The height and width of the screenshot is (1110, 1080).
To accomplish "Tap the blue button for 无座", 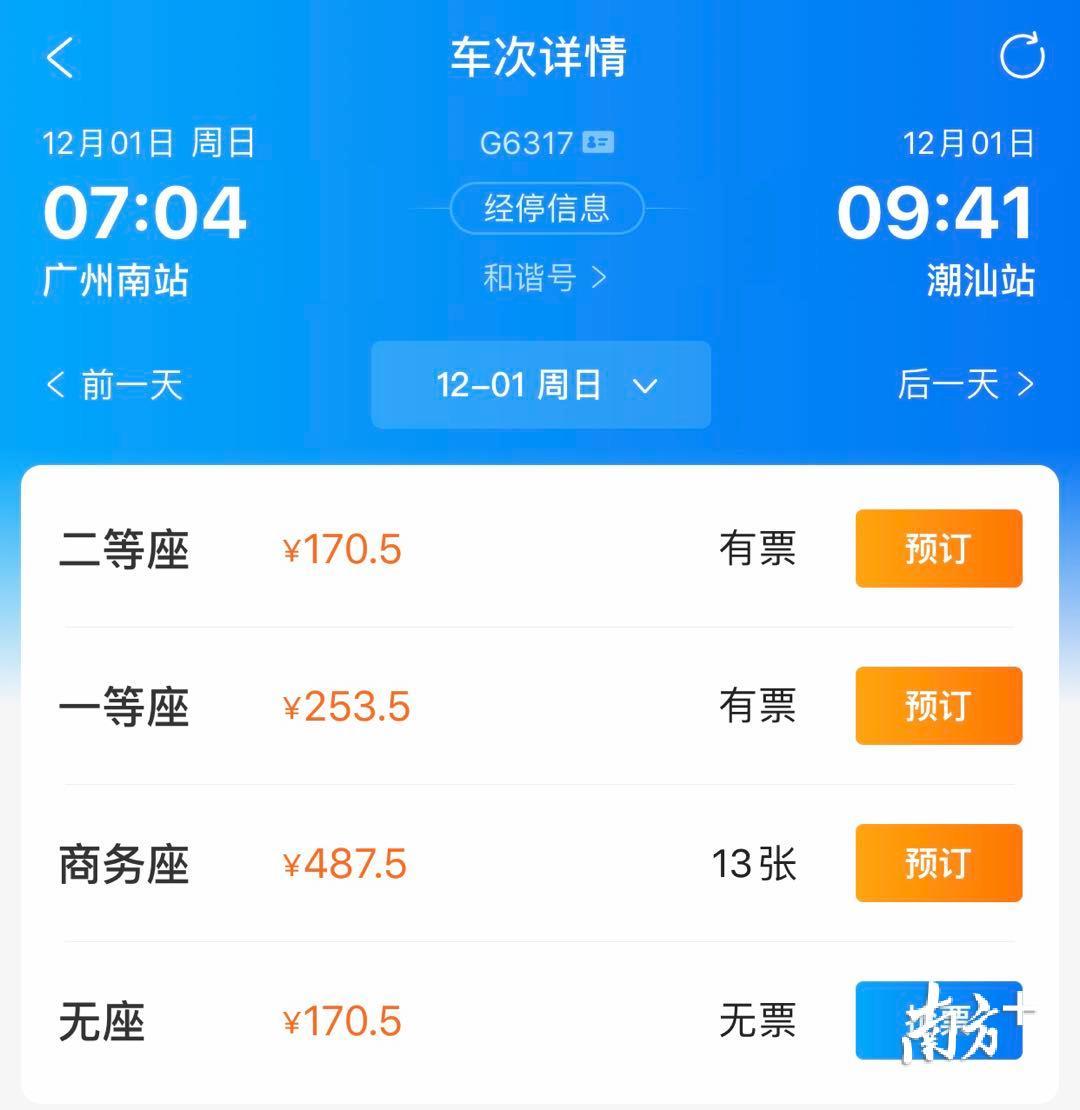I will pos(938,1020).
